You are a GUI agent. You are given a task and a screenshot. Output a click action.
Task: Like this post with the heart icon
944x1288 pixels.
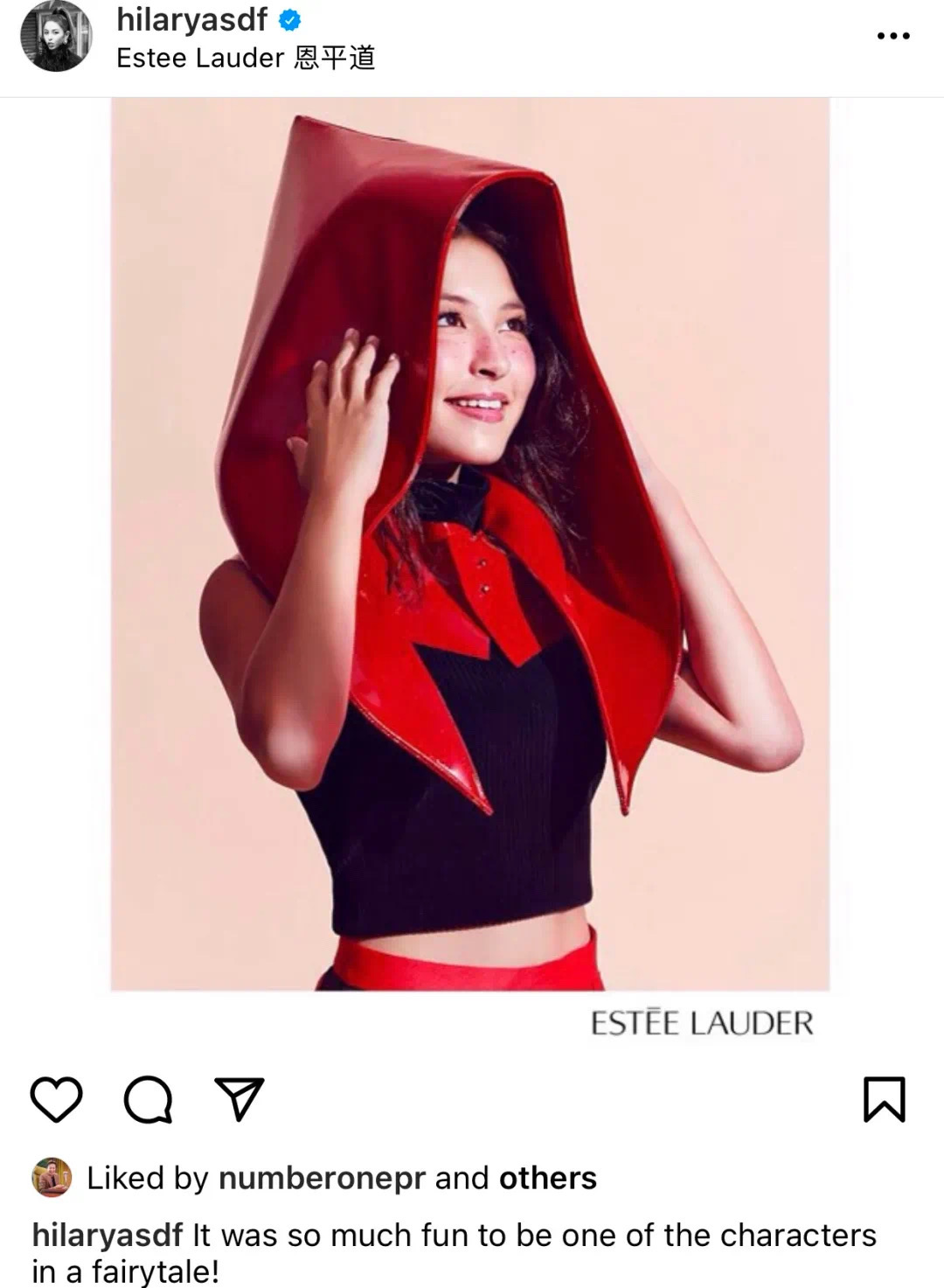pos(57,1099)
